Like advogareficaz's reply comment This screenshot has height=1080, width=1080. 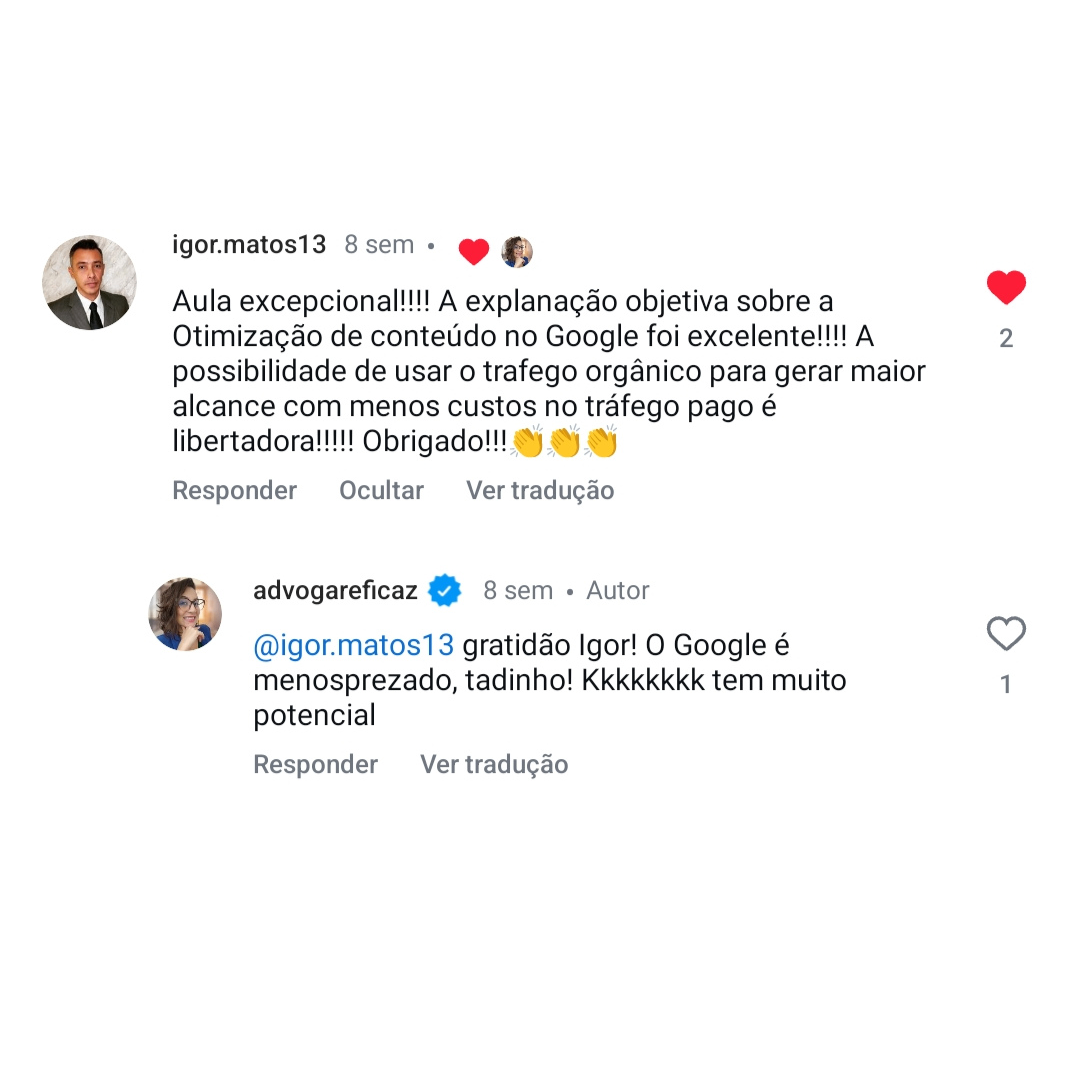coord(1006,634)
